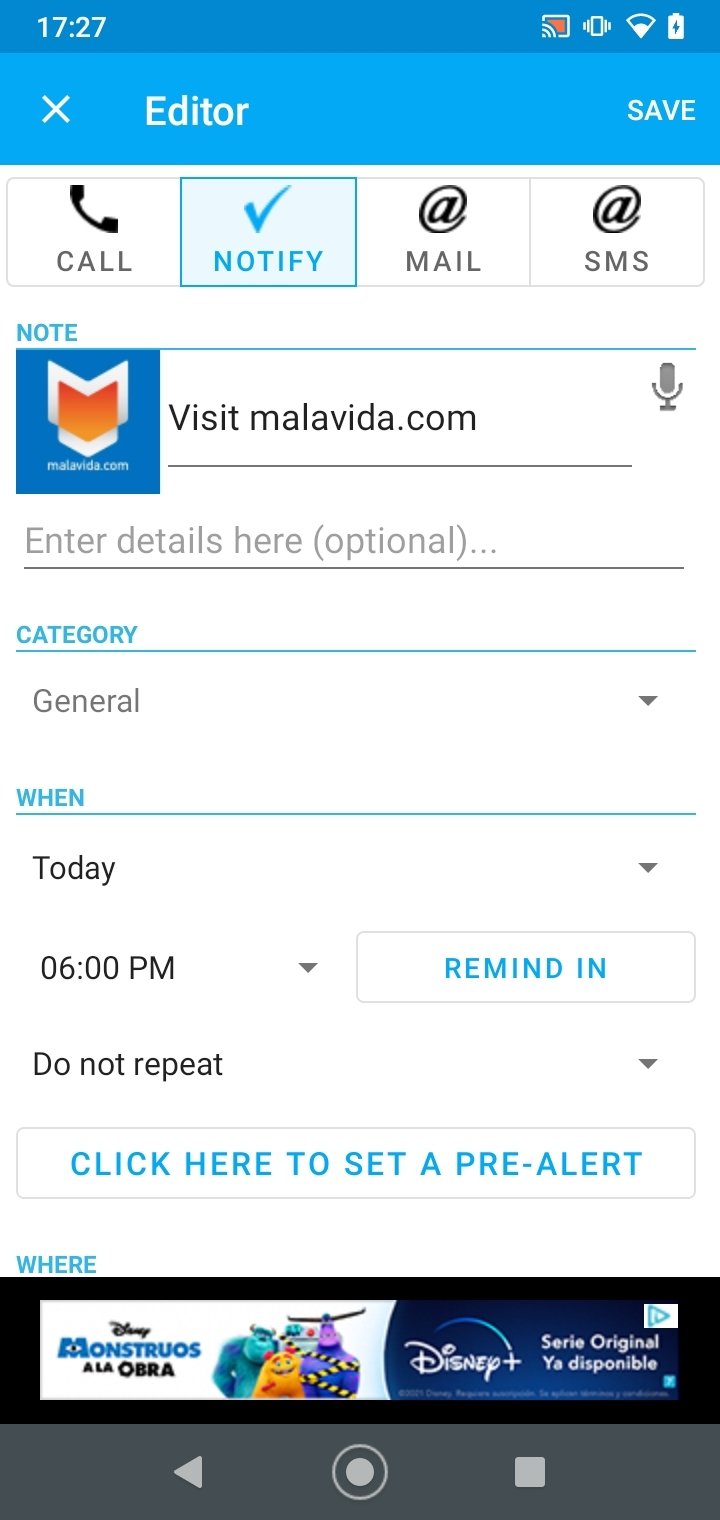This screenshot has height=1520, width=720.
Task: Change the malavida.com note picture
Action: coord(88,421)
